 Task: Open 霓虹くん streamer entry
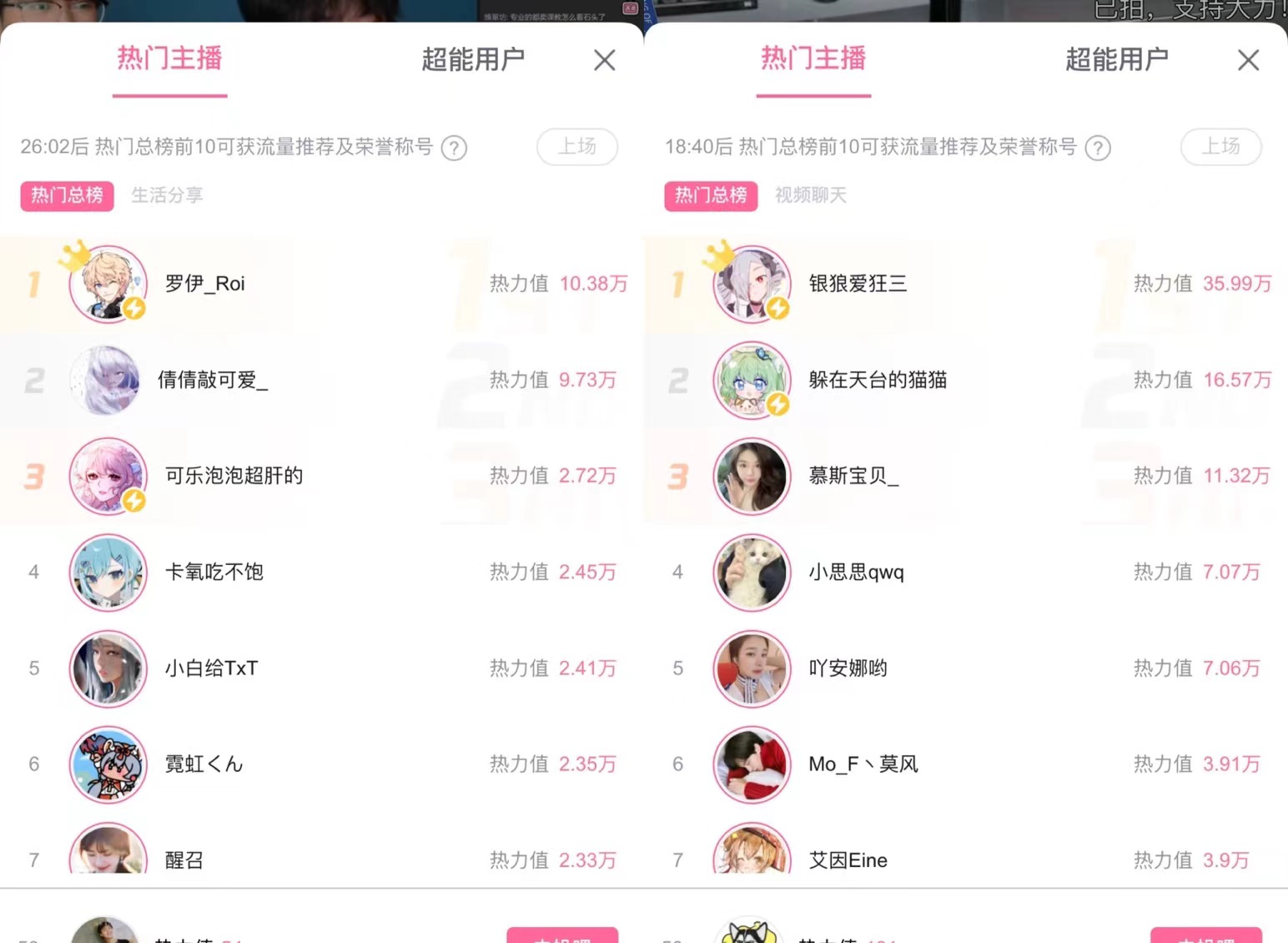pyautogui.click(x=322, y=764)
